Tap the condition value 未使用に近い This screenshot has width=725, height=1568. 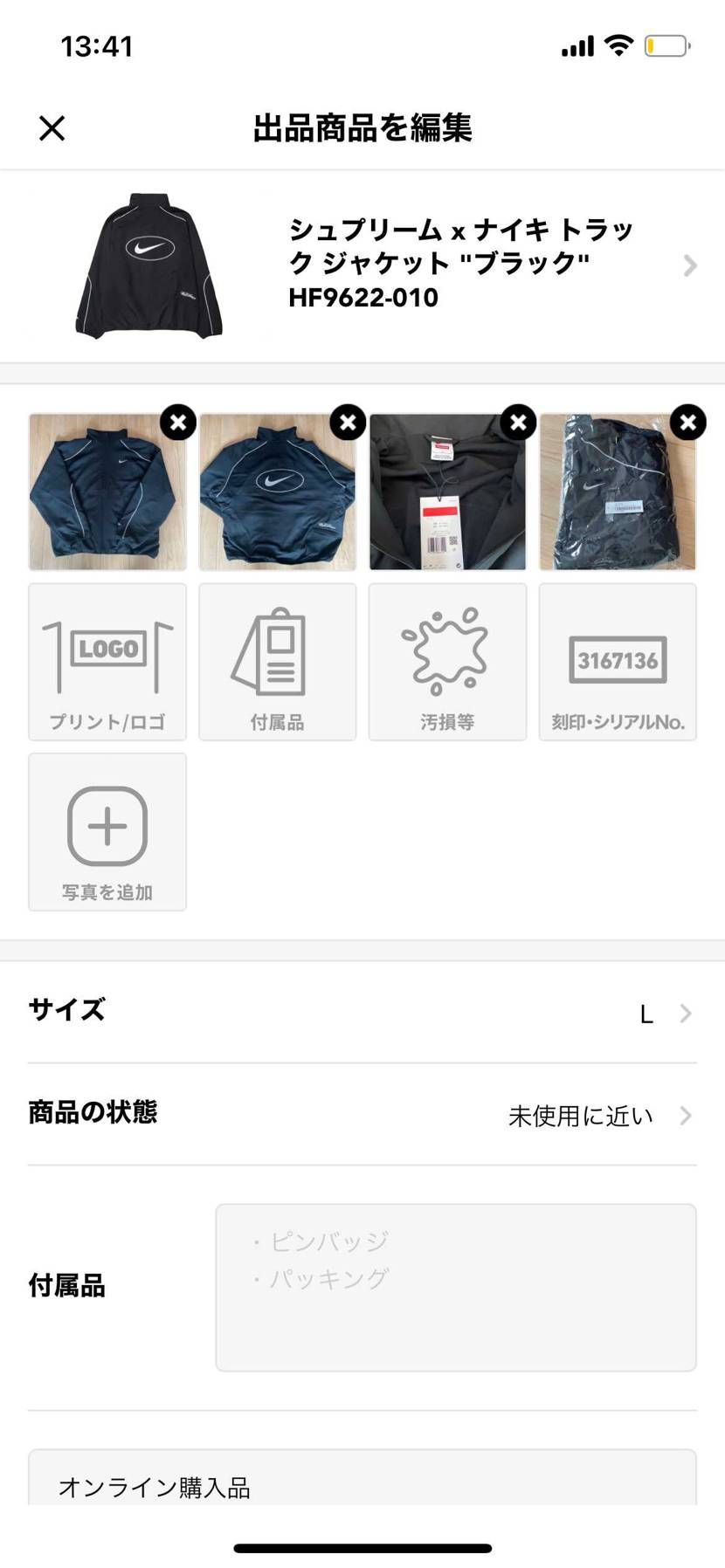pos(580,1116)
